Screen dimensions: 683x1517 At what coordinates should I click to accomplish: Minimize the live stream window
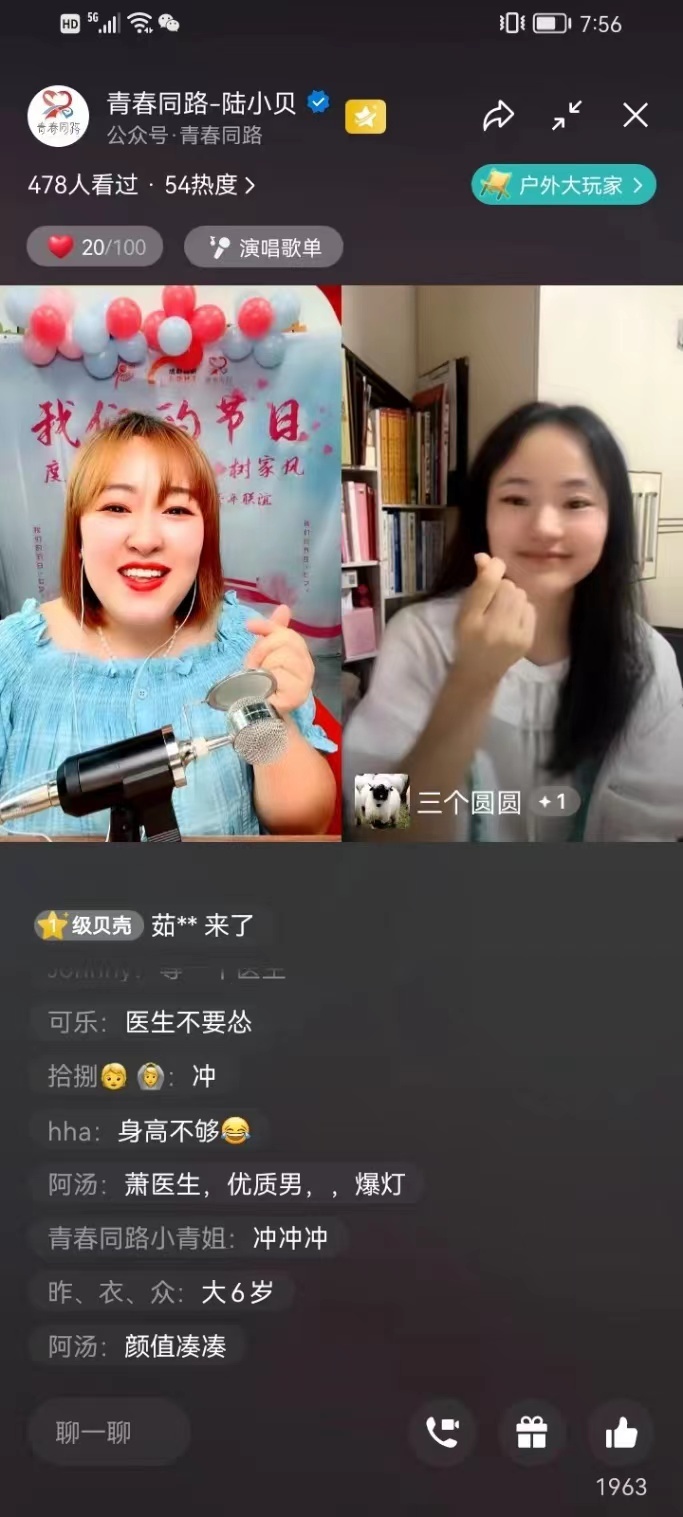(567, 116)
